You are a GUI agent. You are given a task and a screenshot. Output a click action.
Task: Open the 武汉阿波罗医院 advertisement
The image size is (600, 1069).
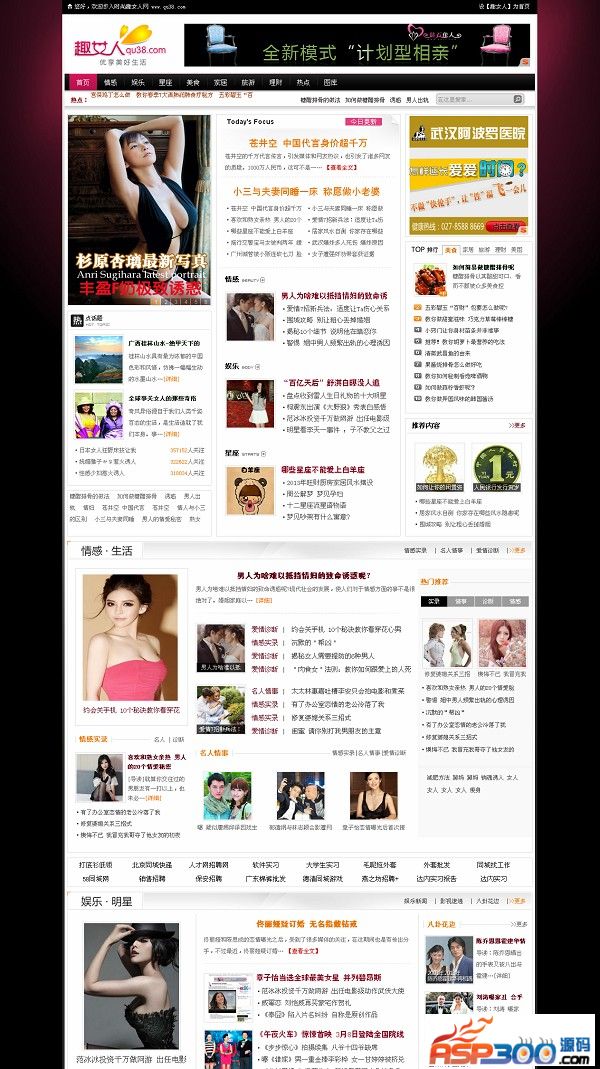[468, 131]
